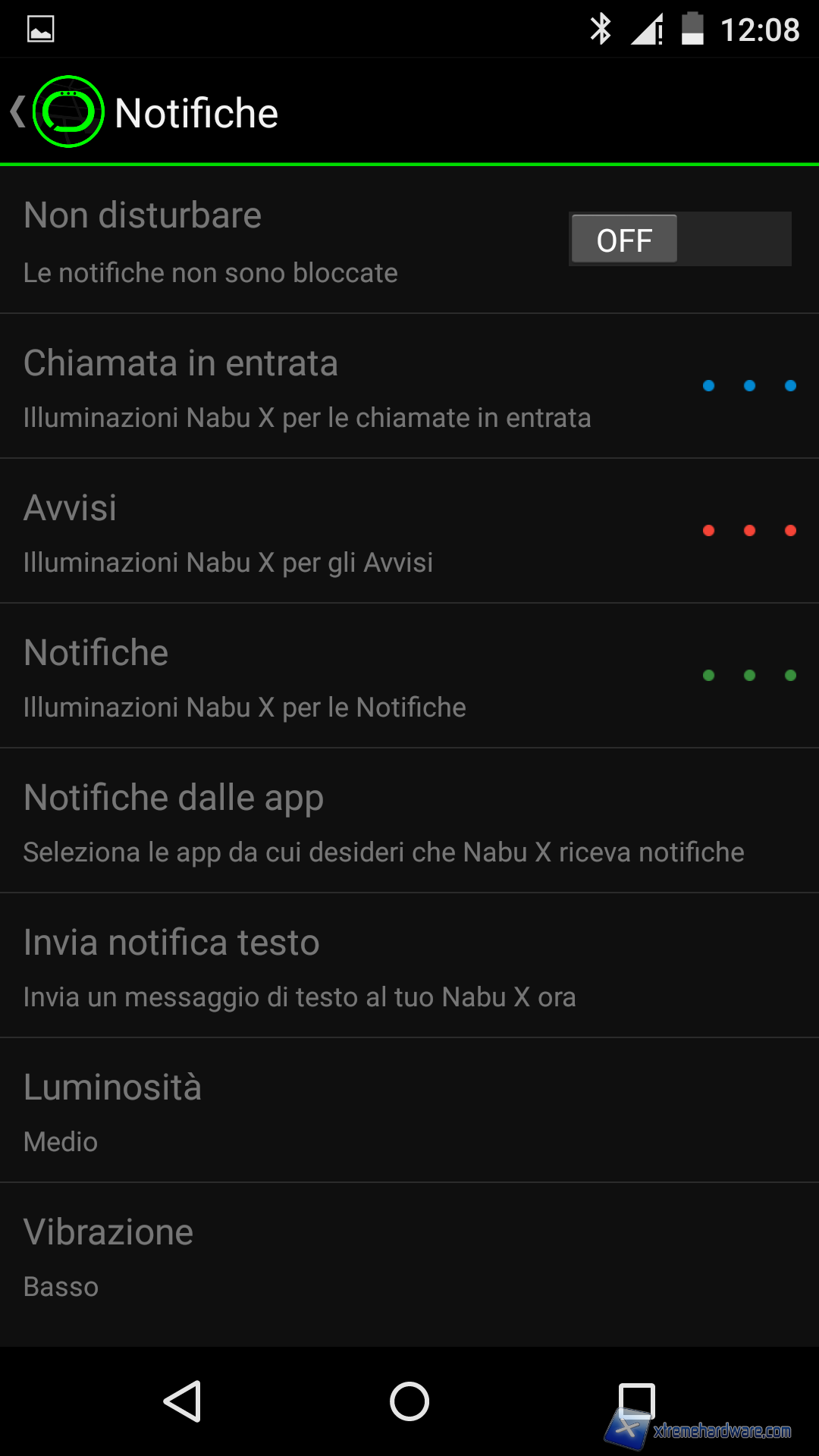
Task: Tap the system home button
Action: coord(409,1401)
